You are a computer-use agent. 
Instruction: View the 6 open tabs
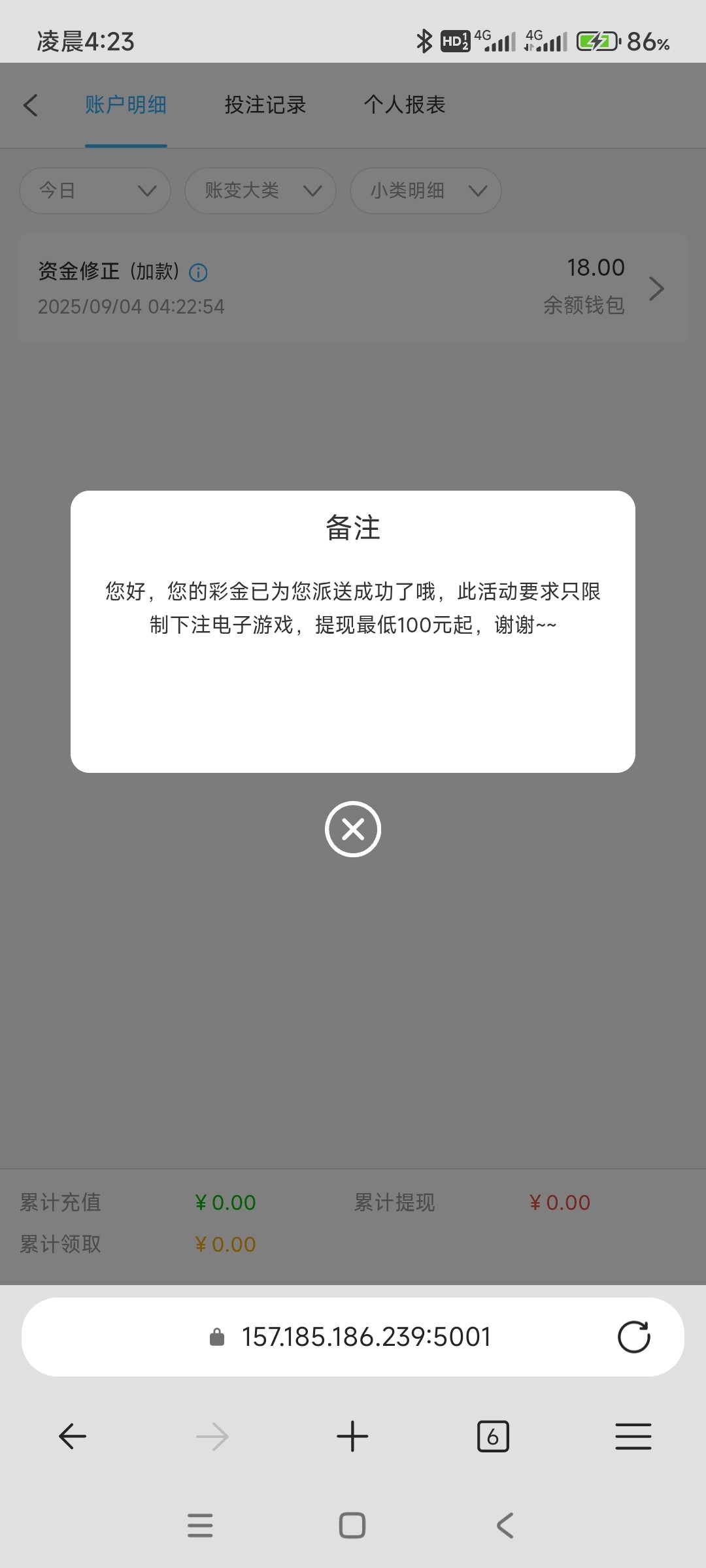click(x=493, y=1437)
